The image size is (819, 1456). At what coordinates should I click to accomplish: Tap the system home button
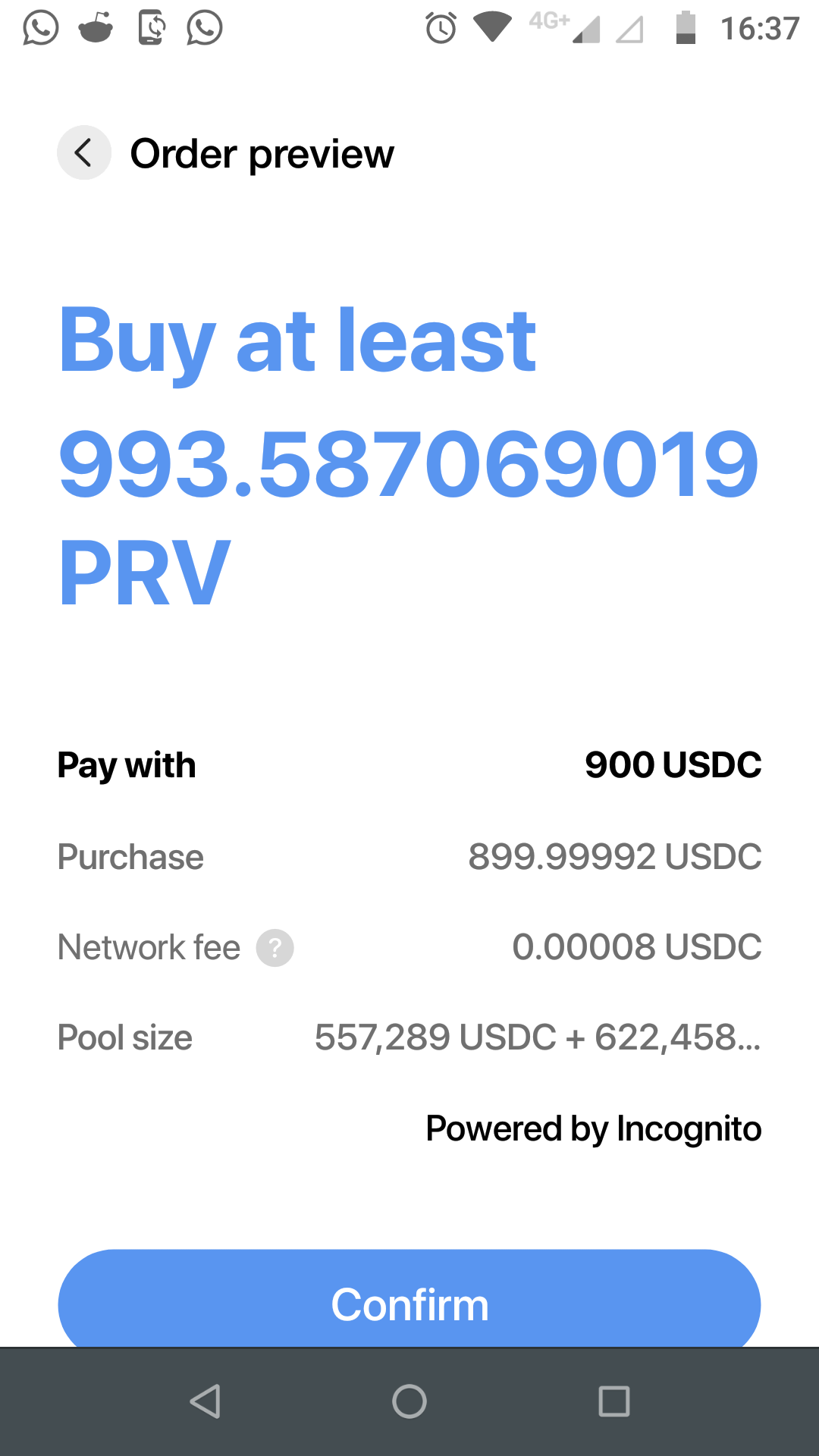tap(409, 1401)
